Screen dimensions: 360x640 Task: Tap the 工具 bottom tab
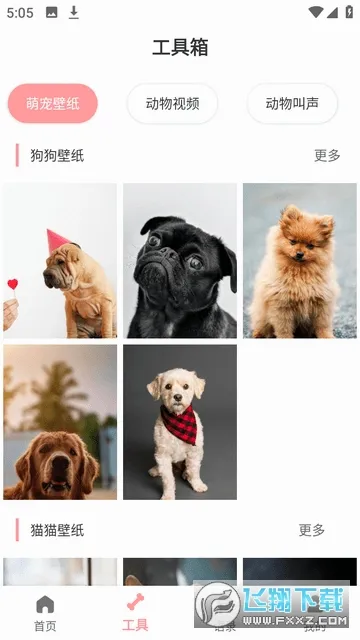(135, 613)
